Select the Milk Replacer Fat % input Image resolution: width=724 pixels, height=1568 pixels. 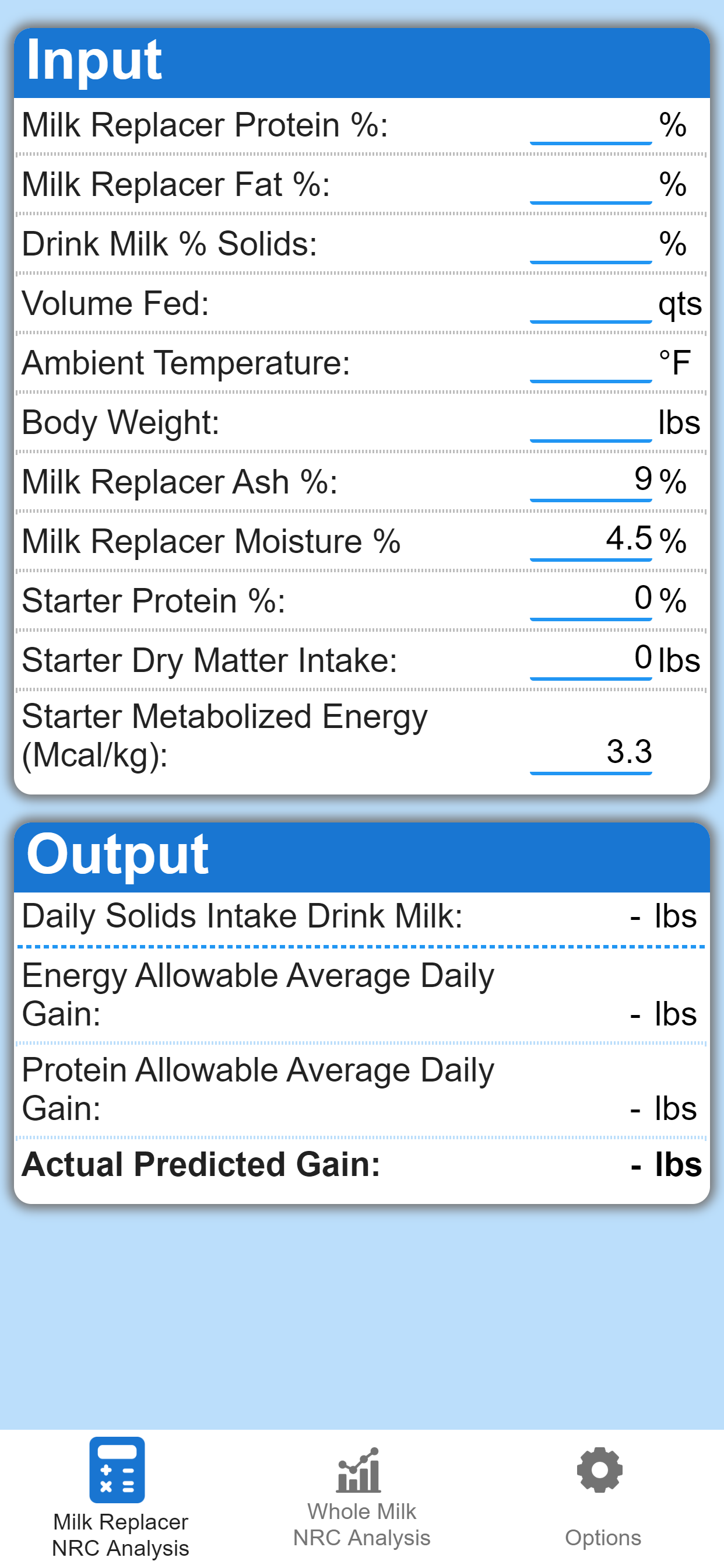coord(591,184)
